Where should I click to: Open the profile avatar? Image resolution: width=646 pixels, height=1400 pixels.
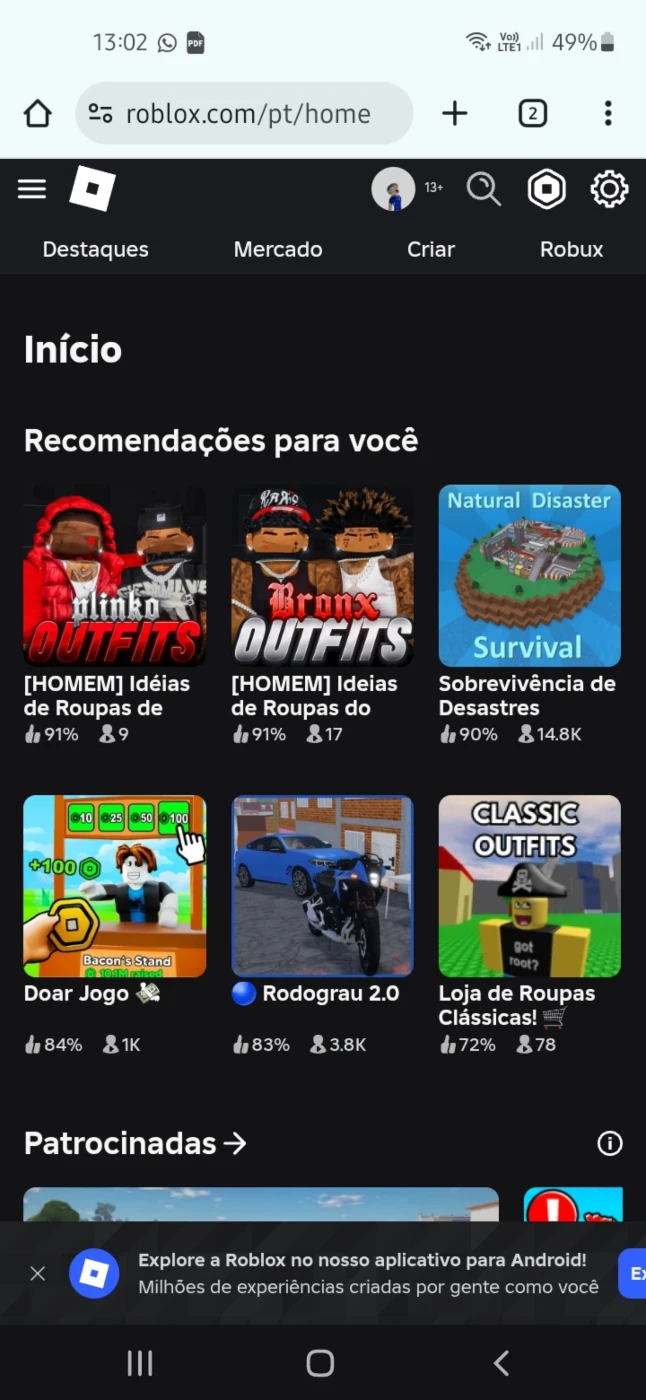[393, 188]
